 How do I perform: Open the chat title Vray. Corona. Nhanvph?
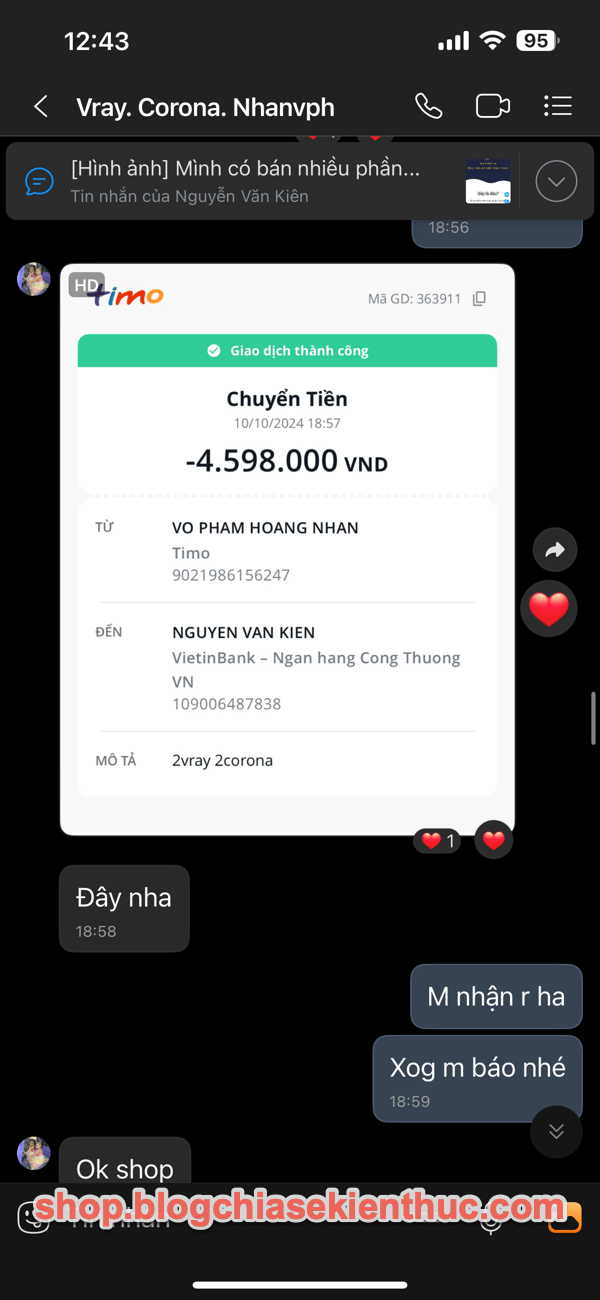[205, 107]
